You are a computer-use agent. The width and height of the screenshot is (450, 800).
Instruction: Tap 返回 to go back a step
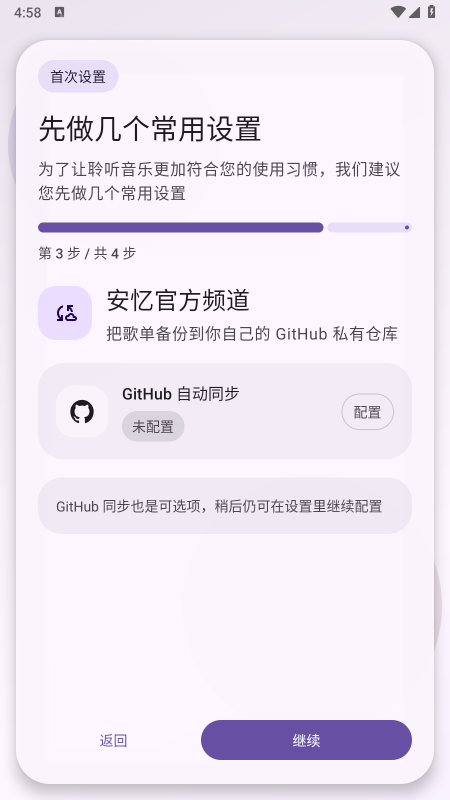pyautogui.click(x=113, y=740)
